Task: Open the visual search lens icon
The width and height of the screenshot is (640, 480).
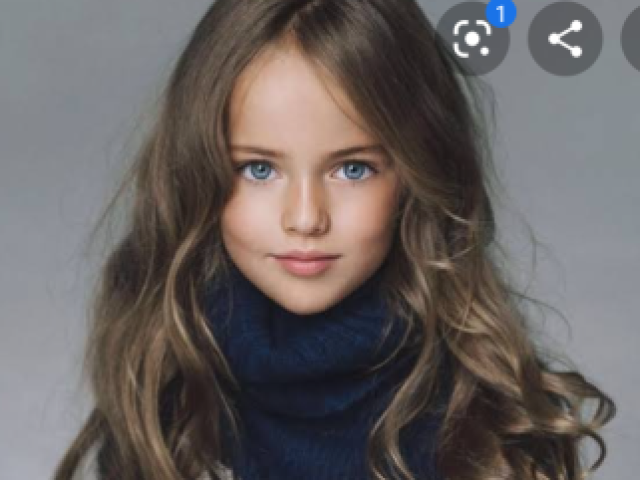Action: pyautogui.click(x=472, y=39)
